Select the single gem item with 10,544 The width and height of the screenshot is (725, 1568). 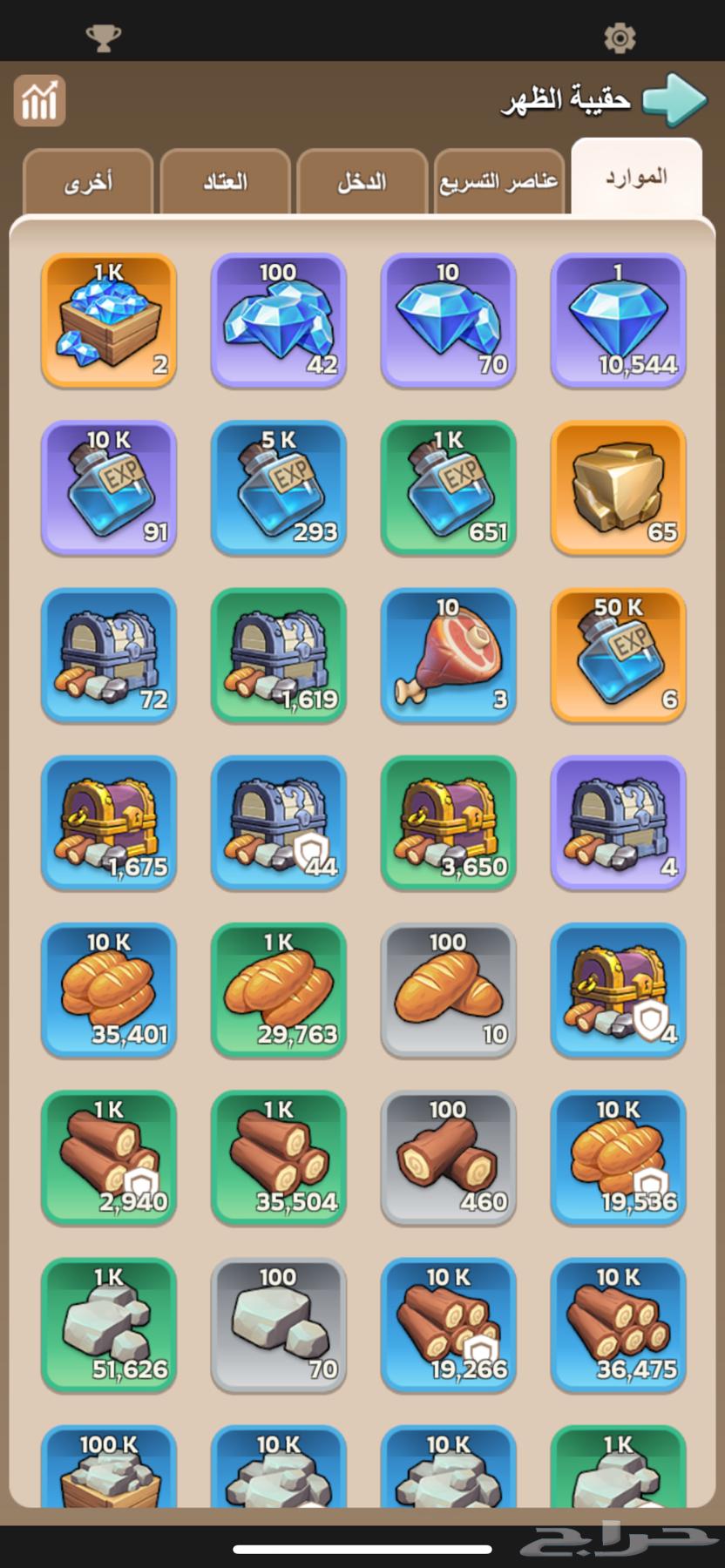[x=618, y=320]
